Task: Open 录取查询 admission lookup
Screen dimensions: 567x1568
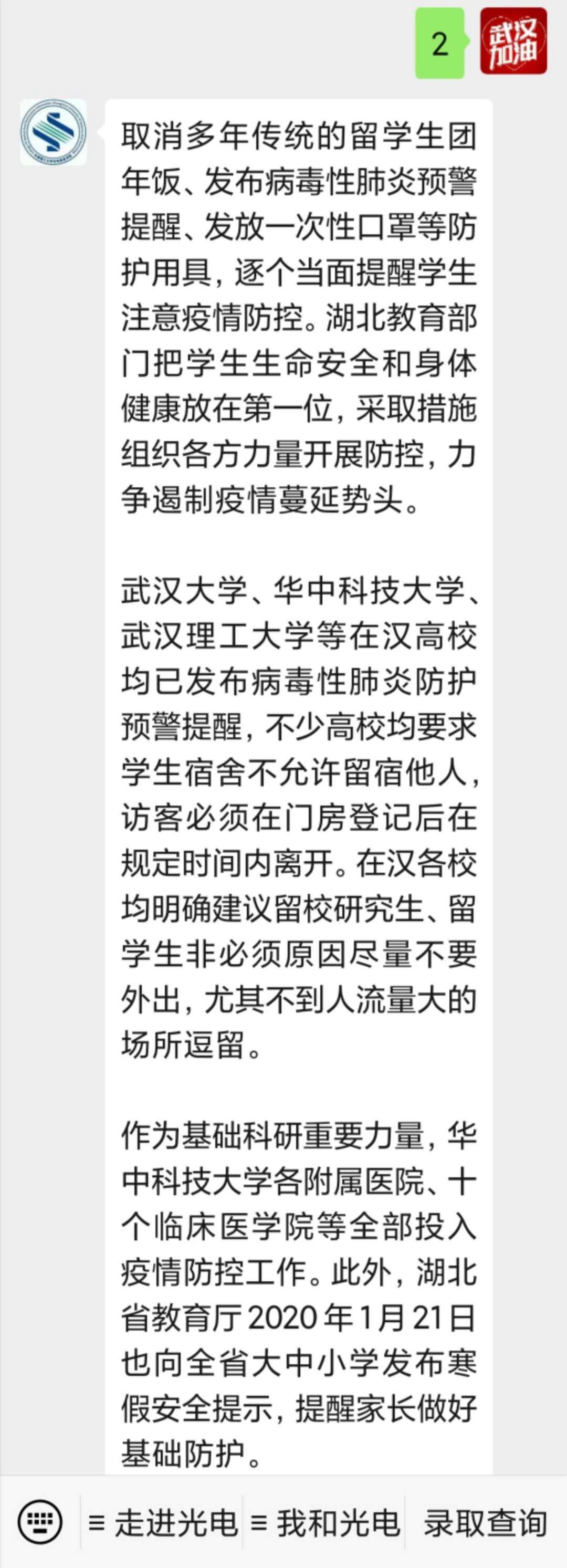Action: tap(486, 1523)
